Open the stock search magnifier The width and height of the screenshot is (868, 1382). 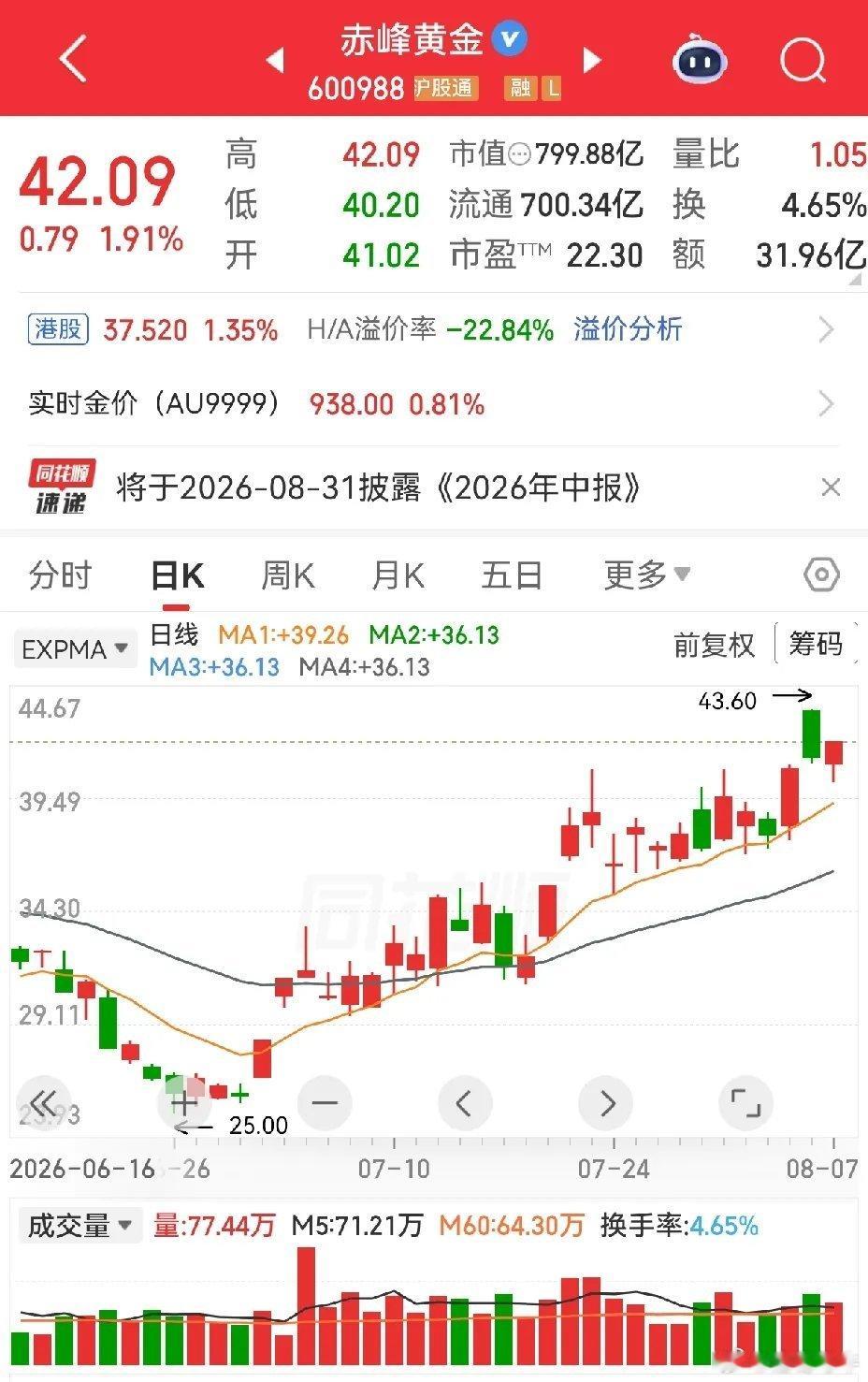tap(803, 61)
